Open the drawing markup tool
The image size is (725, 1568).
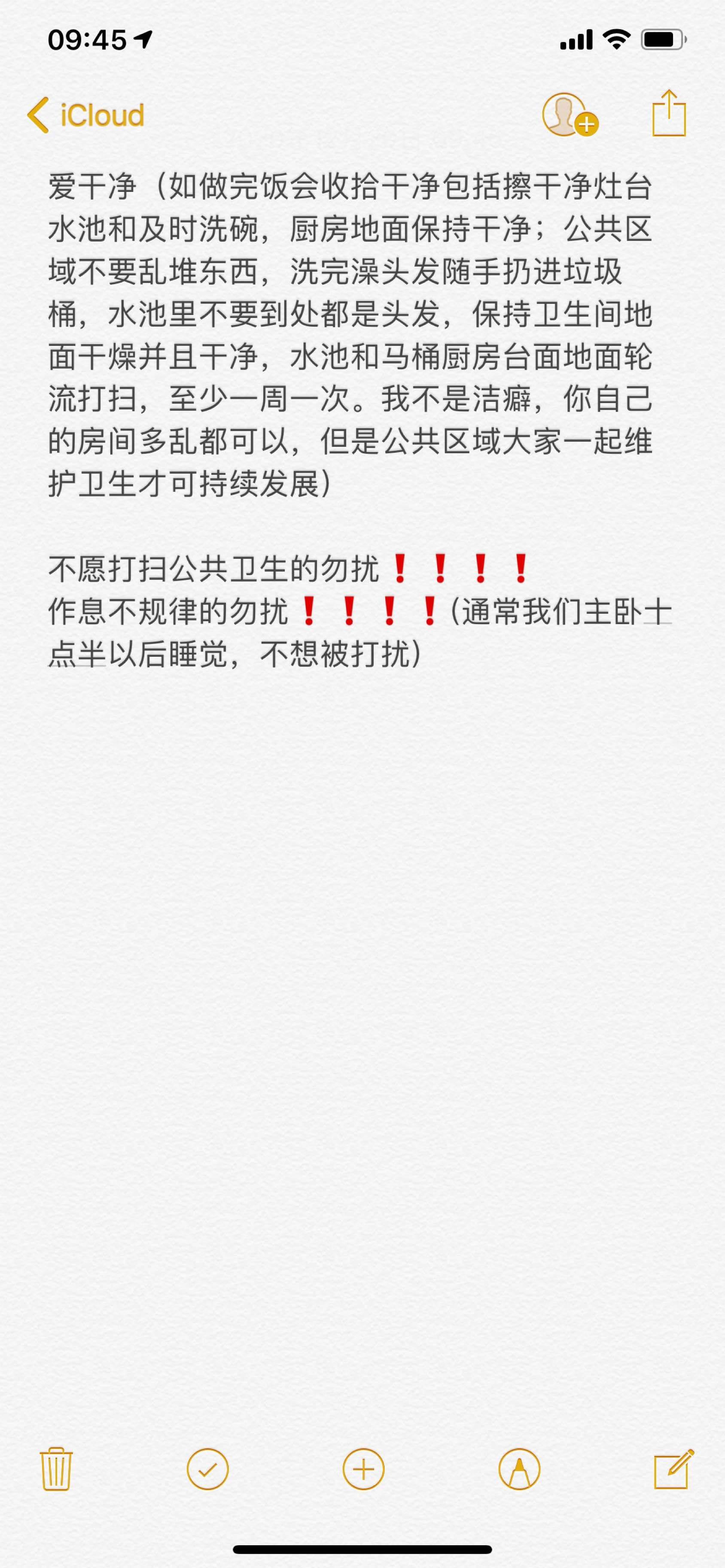520,1469
